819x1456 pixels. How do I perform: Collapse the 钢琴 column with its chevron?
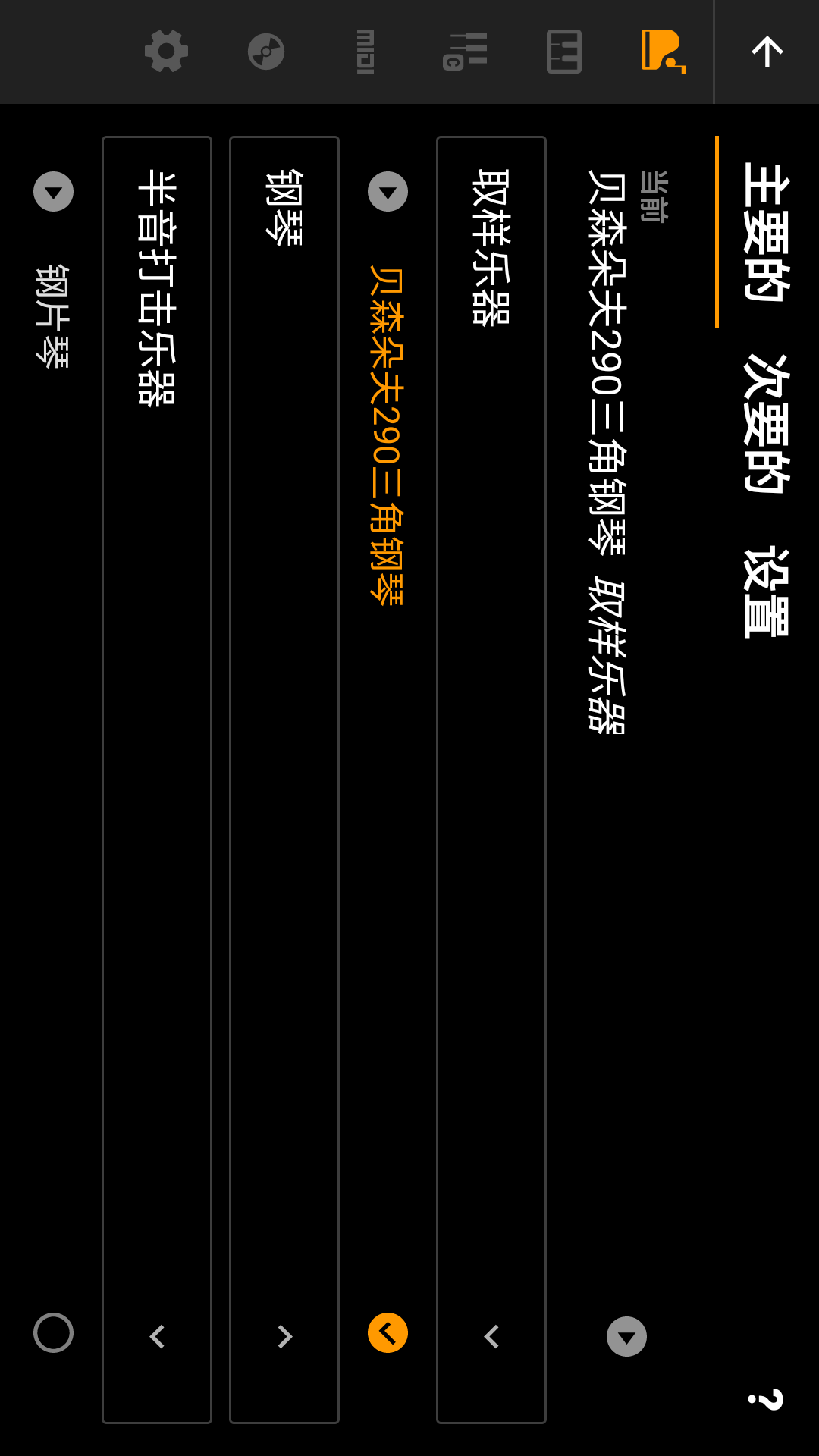click(x=283, y=1337)
